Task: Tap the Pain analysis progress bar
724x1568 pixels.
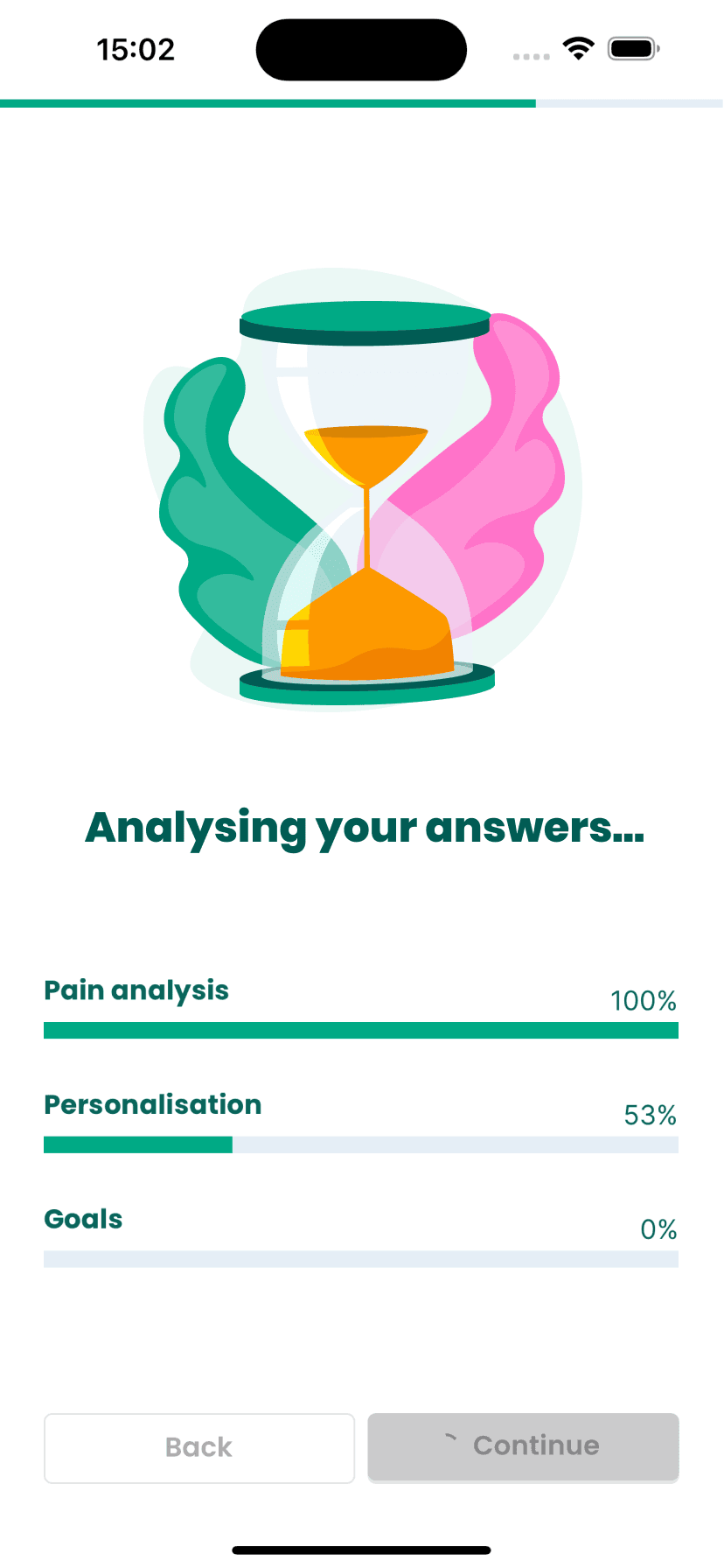Action: (362, 1030)
